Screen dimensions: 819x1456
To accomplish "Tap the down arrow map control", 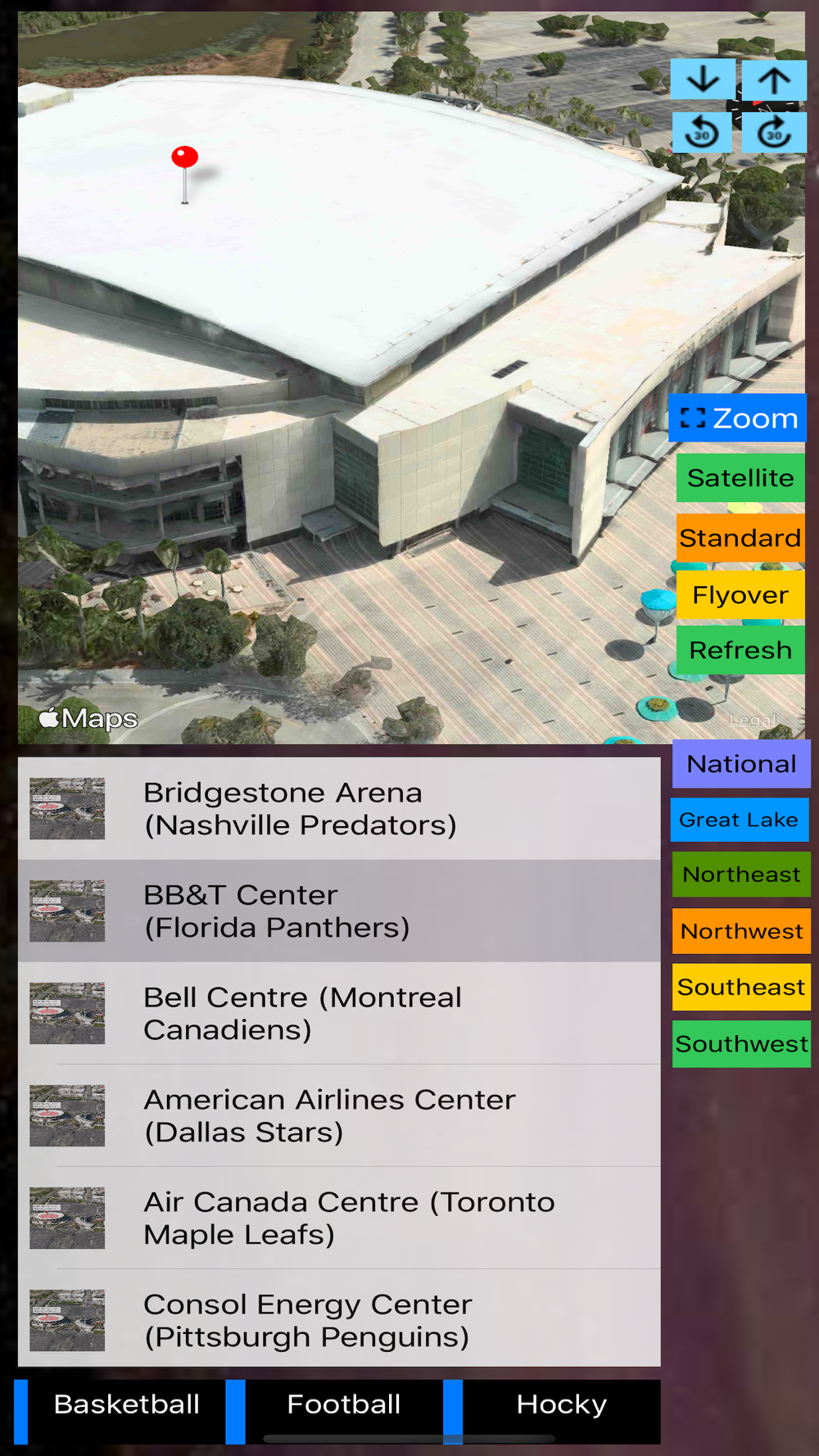I will [x=703, y=80].
